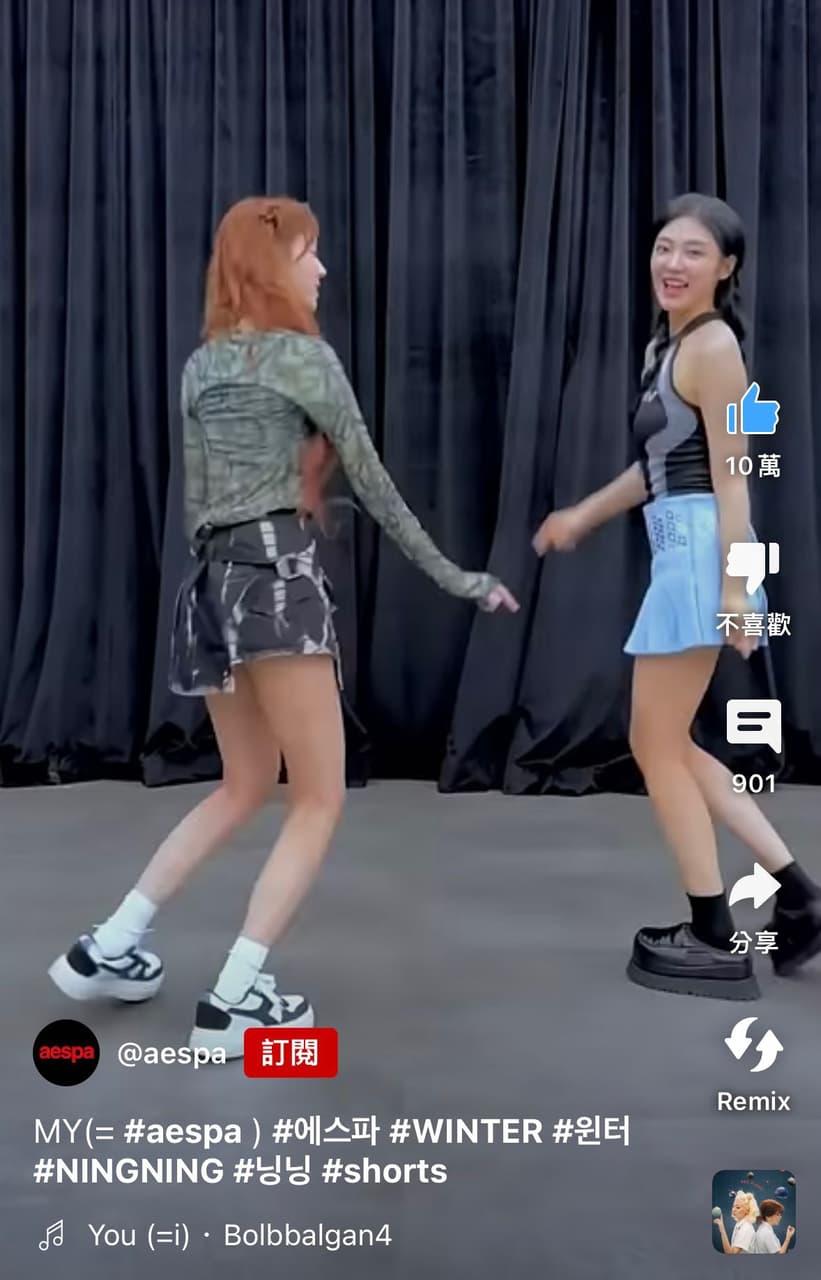This screenshot has height=1280, width=821.
Task: Dislike this short video
Action: click(752, 568)
